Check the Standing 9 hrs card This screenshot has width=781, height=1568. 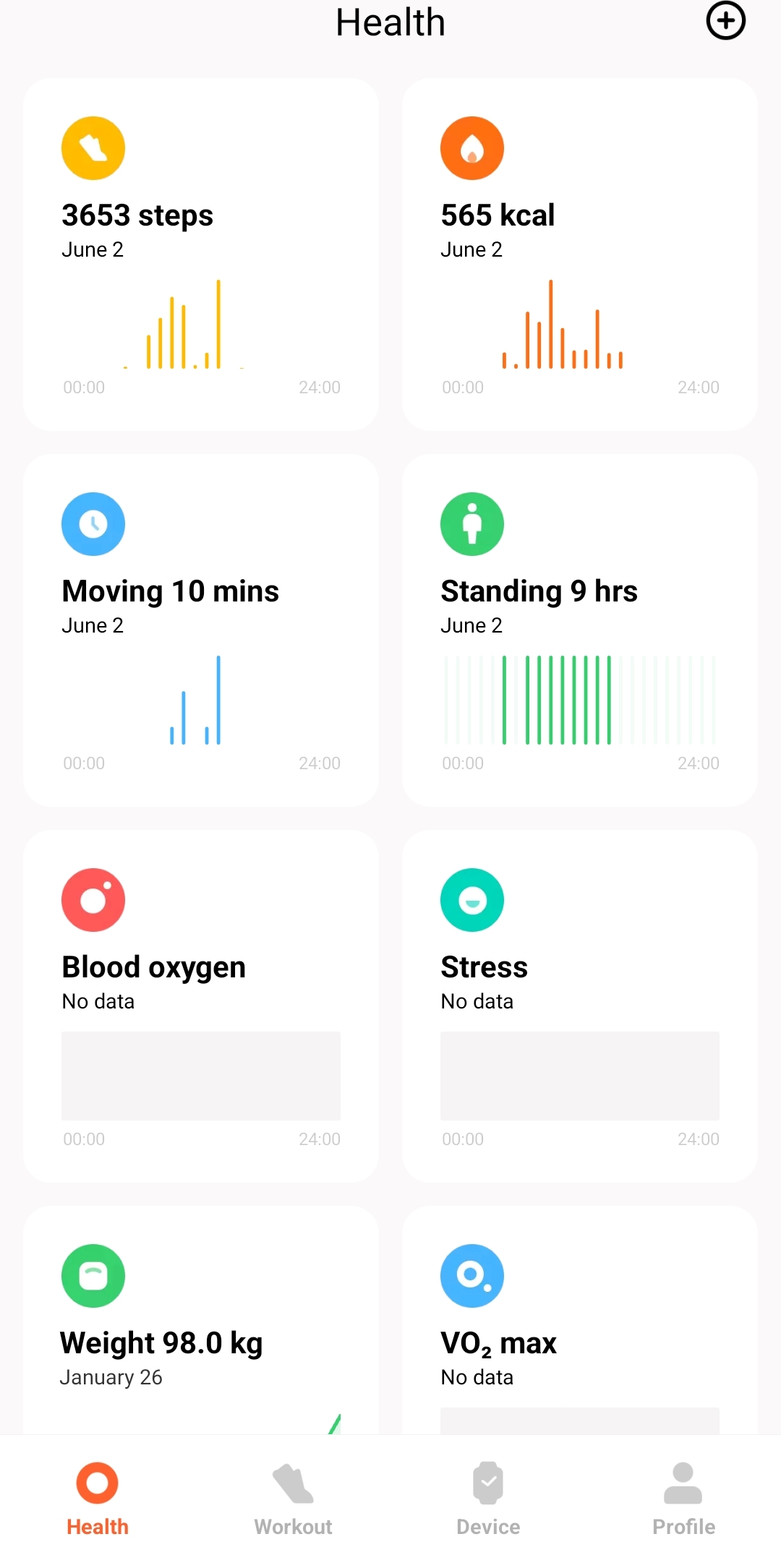[579, 630]
